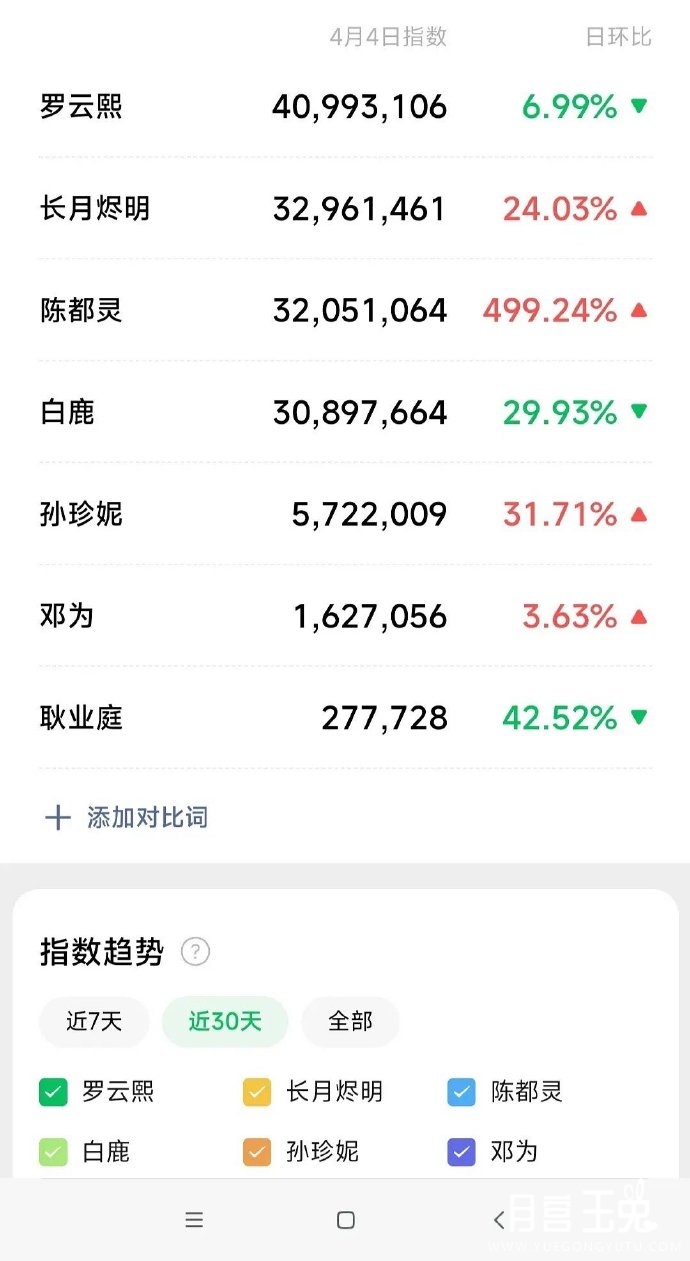Select the 近30天 range

225,1021
